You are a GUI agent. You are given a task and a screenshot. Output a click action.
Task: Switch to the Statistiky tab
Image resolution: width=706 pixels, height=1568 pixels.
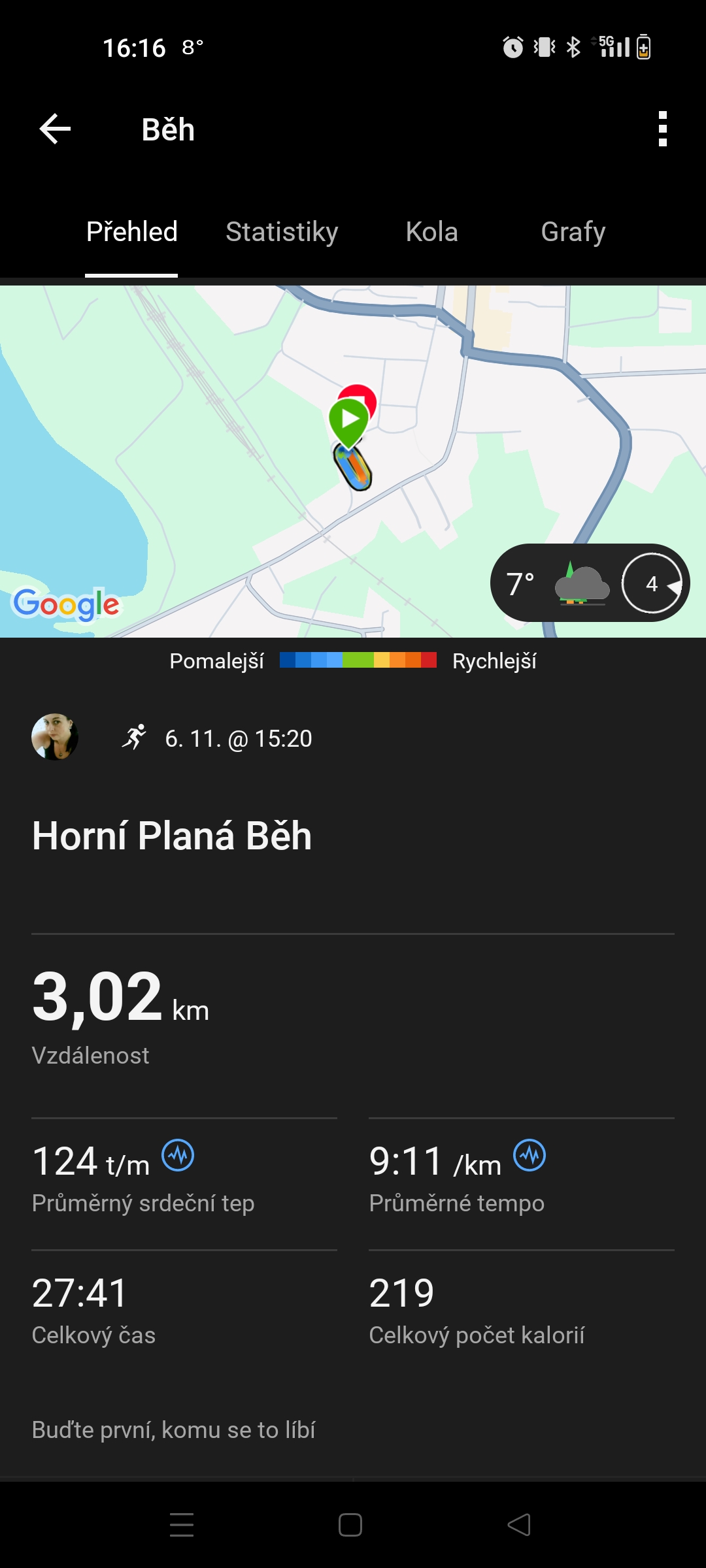(282, 232)
